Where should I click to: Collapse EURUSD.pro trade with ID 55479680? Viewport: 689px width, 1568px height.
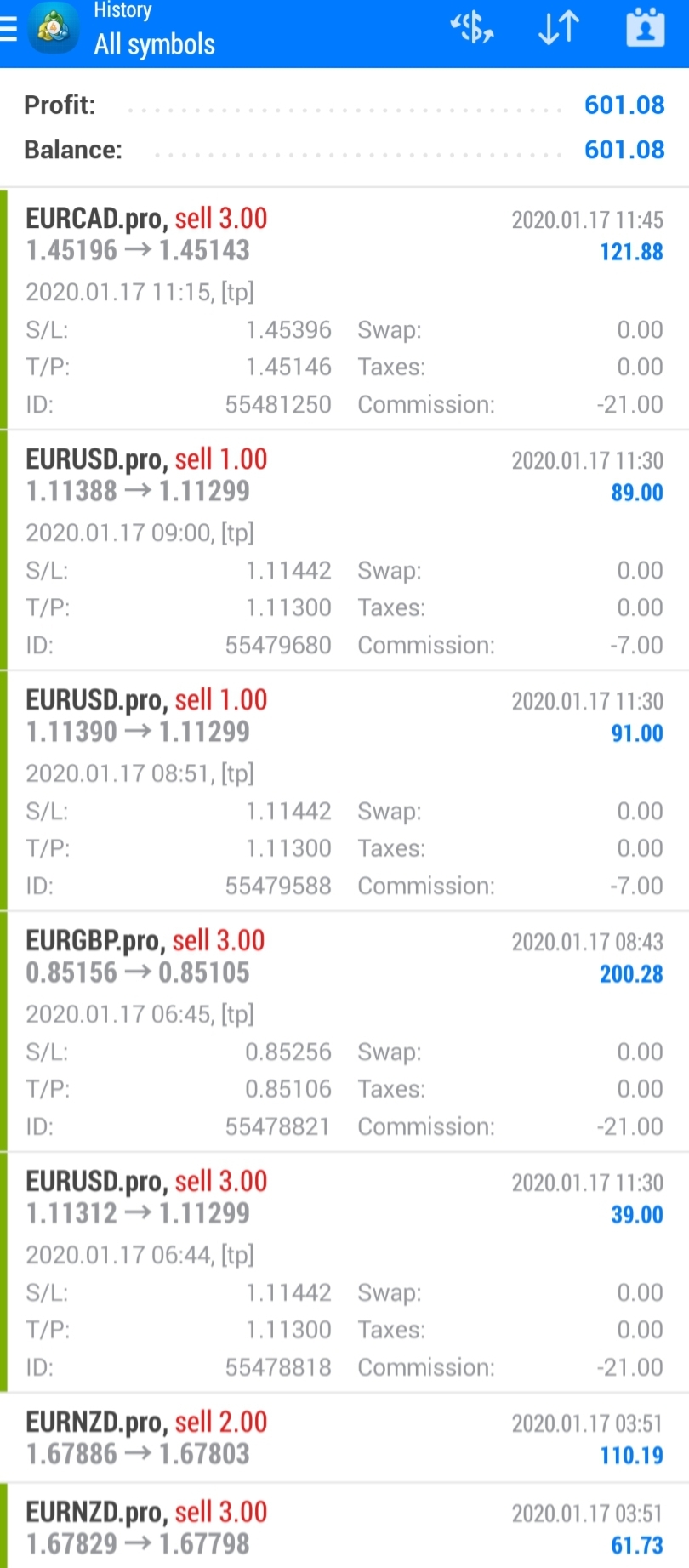point(344,549)
